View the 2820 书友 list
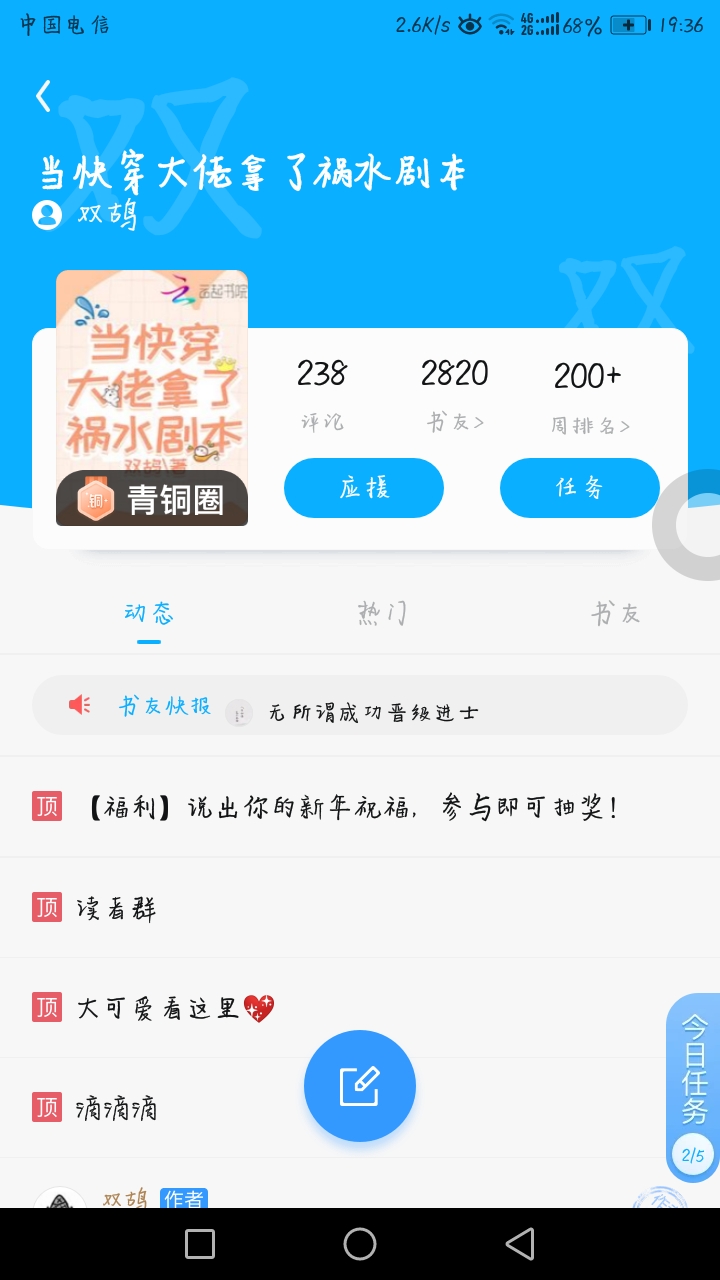 click(x=455, y=394)
